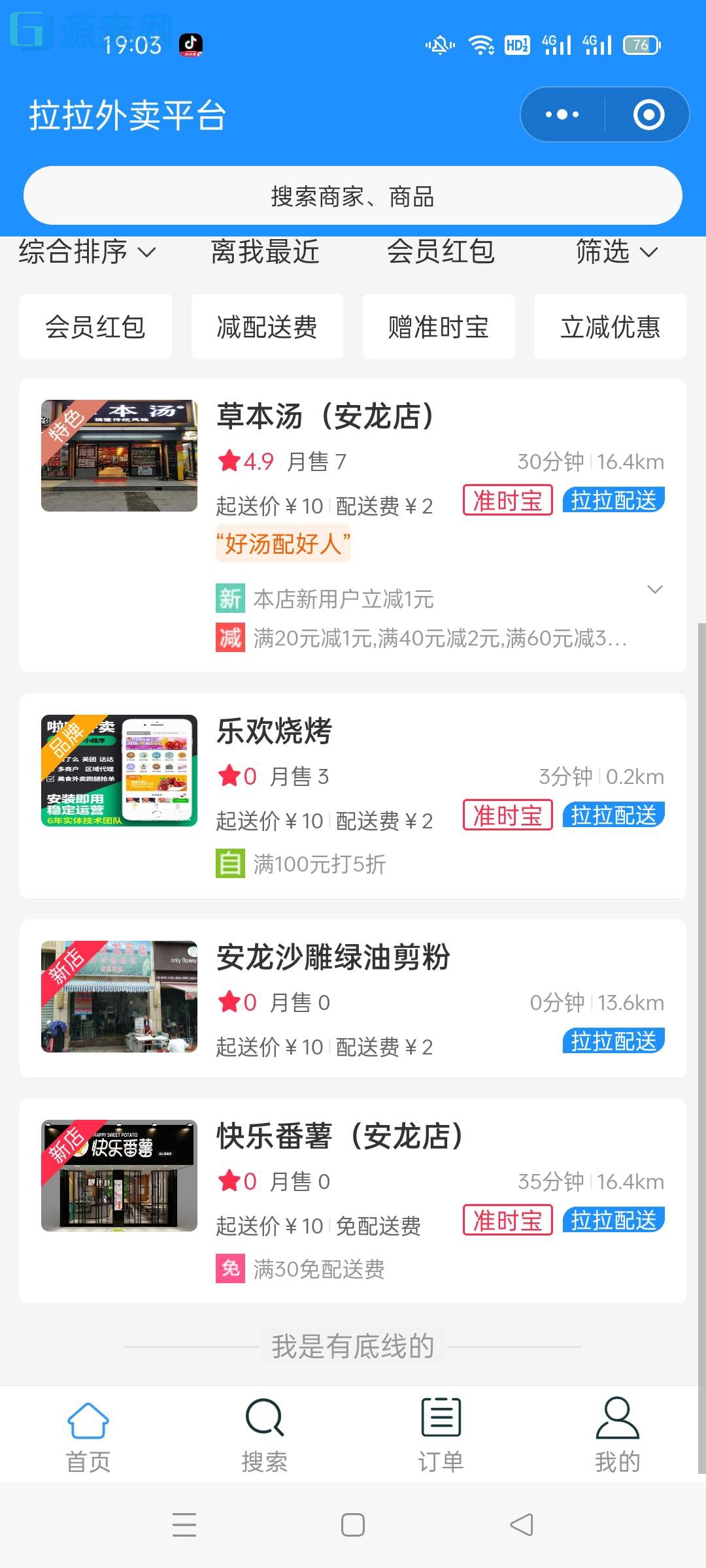Click the TikTok icon in status bar
The width and height of the screenshot is (706, 1568).
(190, 46)
